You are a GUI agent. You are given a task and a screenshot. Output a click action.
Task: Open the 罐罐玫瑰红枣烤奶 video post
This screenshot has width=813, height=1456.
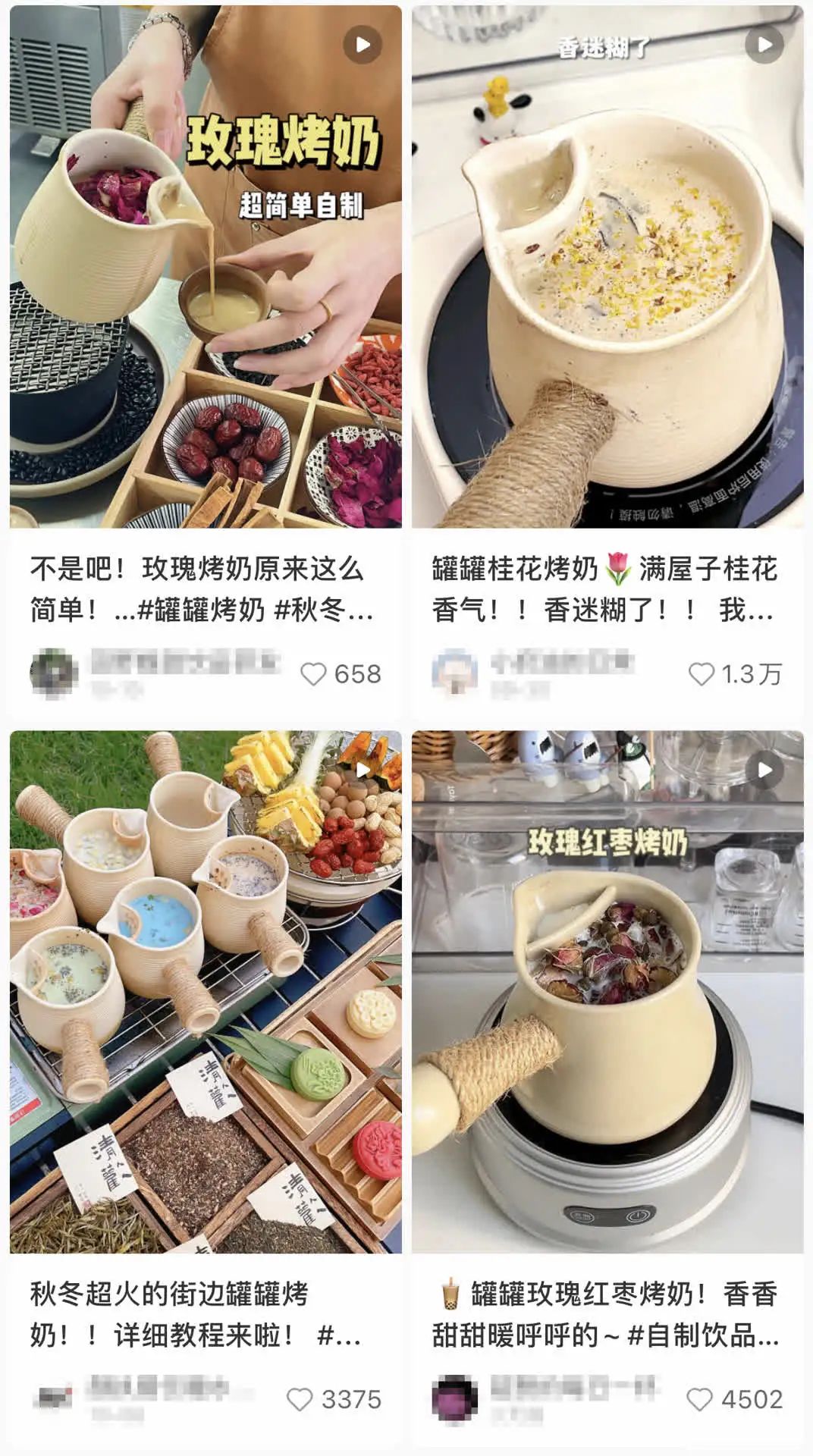(607, 992)
